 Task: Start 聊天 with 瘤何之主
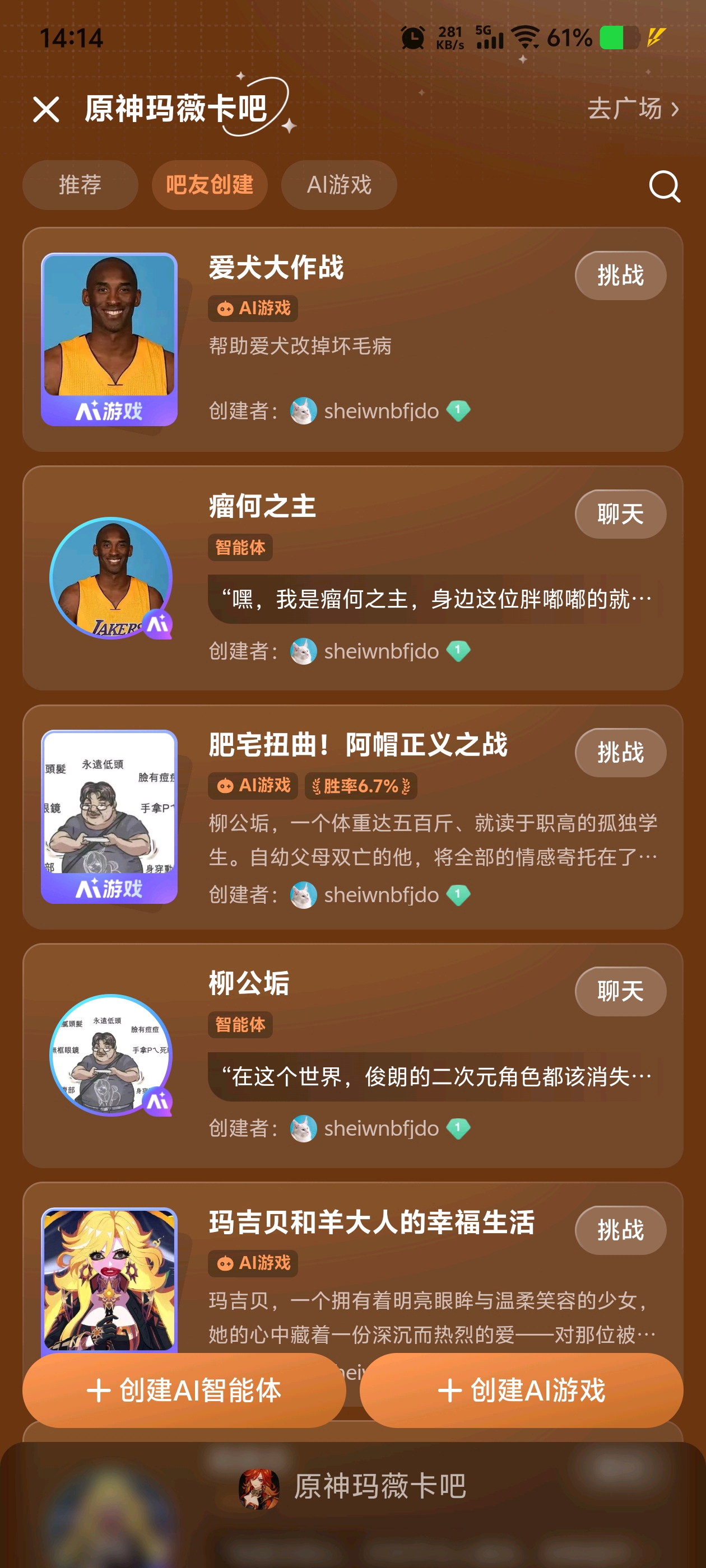tap(620, 514)
